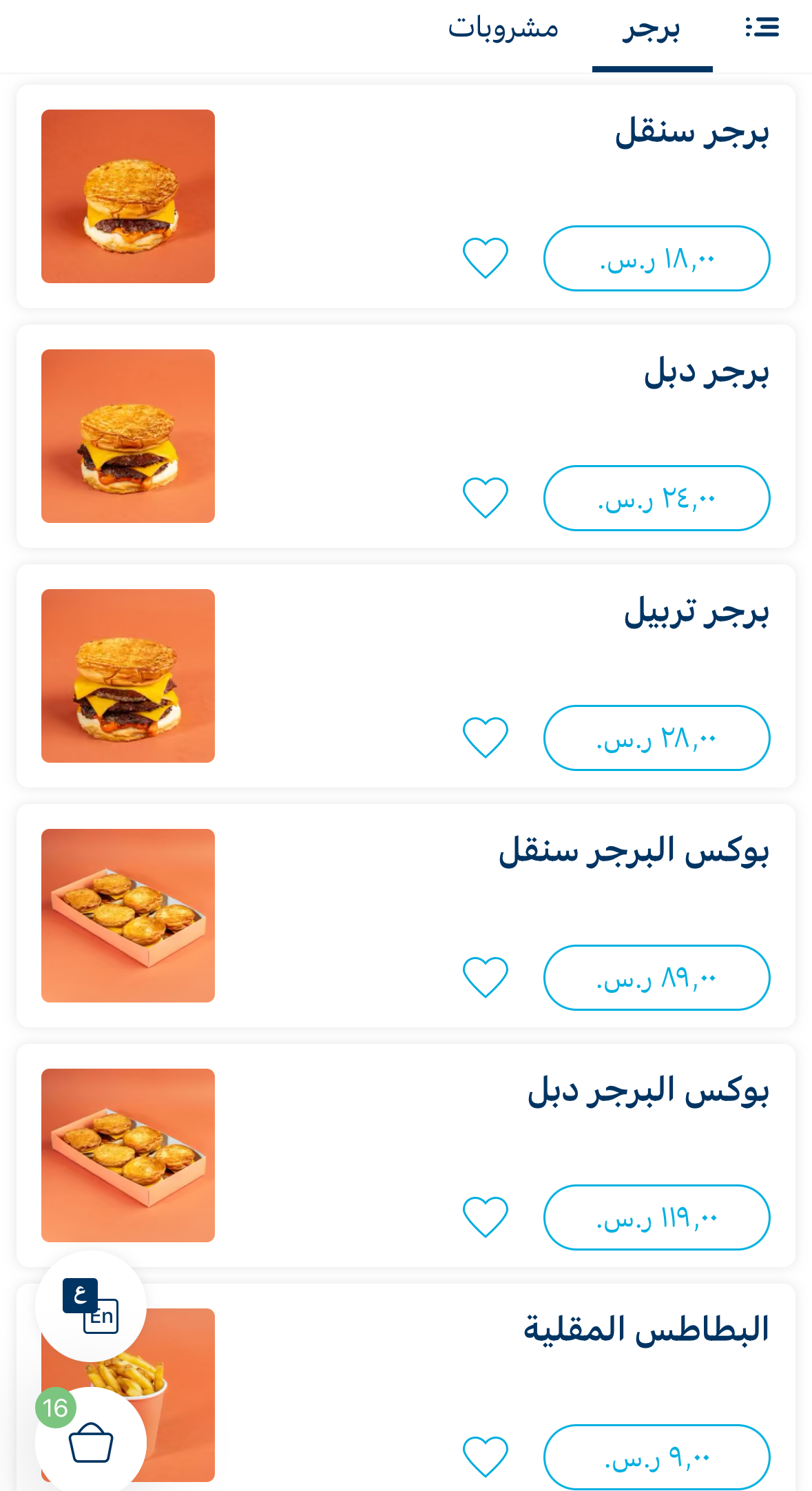Favorite the برجر سنقل item
812x1491 pixels.
click(485, 258)
